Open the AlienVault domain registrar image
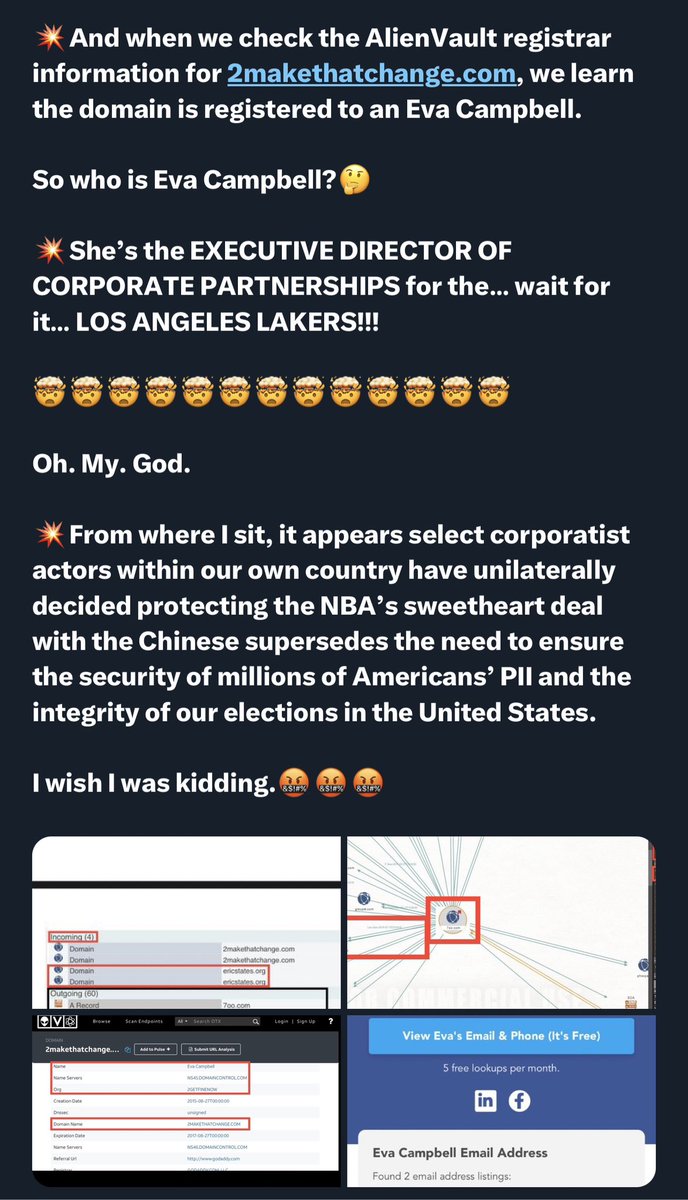The width and height of the screenshot is (688, 1200). coord(187,1100)
